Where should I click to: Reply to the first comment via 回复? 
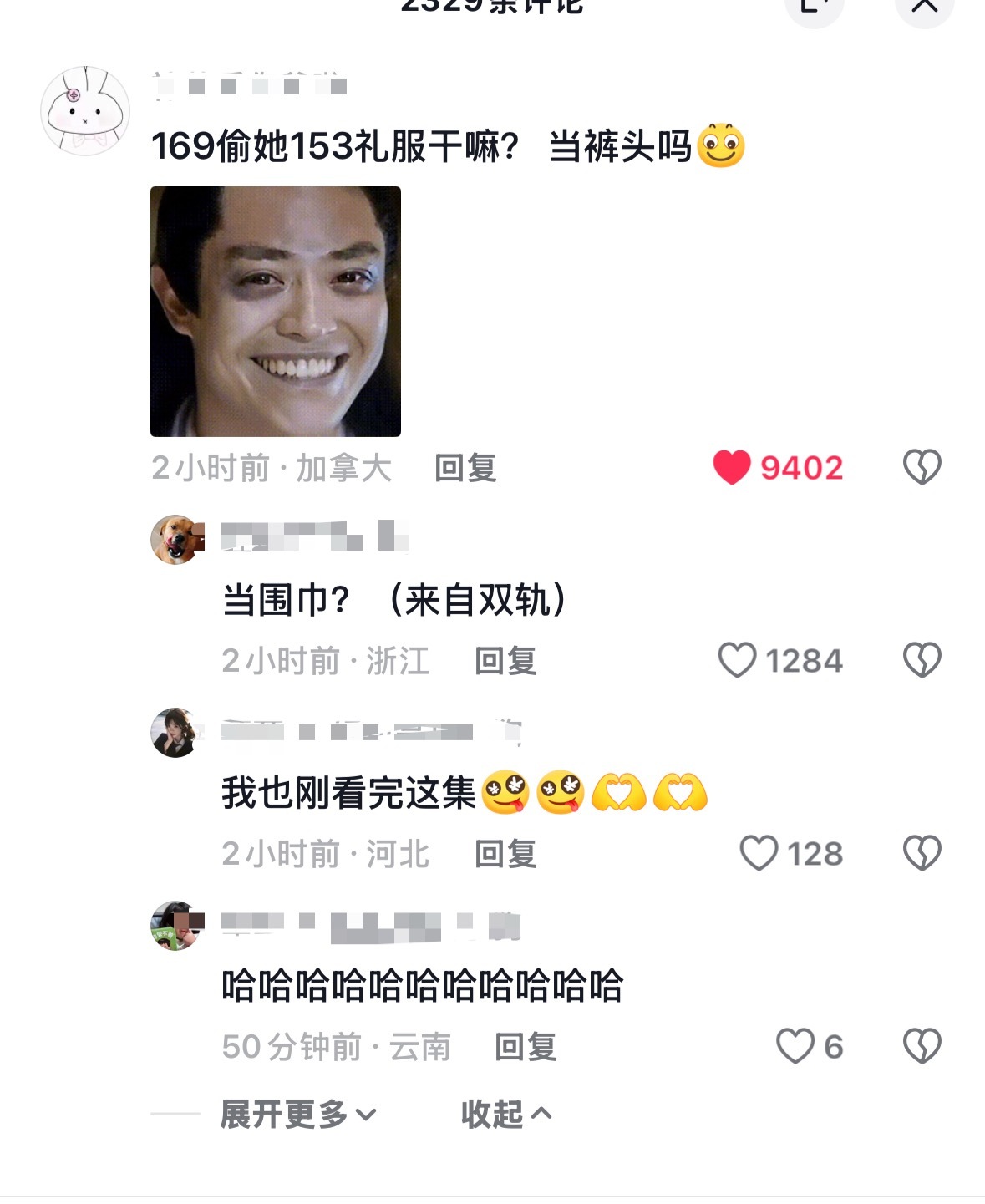click(x=463, y=470)
